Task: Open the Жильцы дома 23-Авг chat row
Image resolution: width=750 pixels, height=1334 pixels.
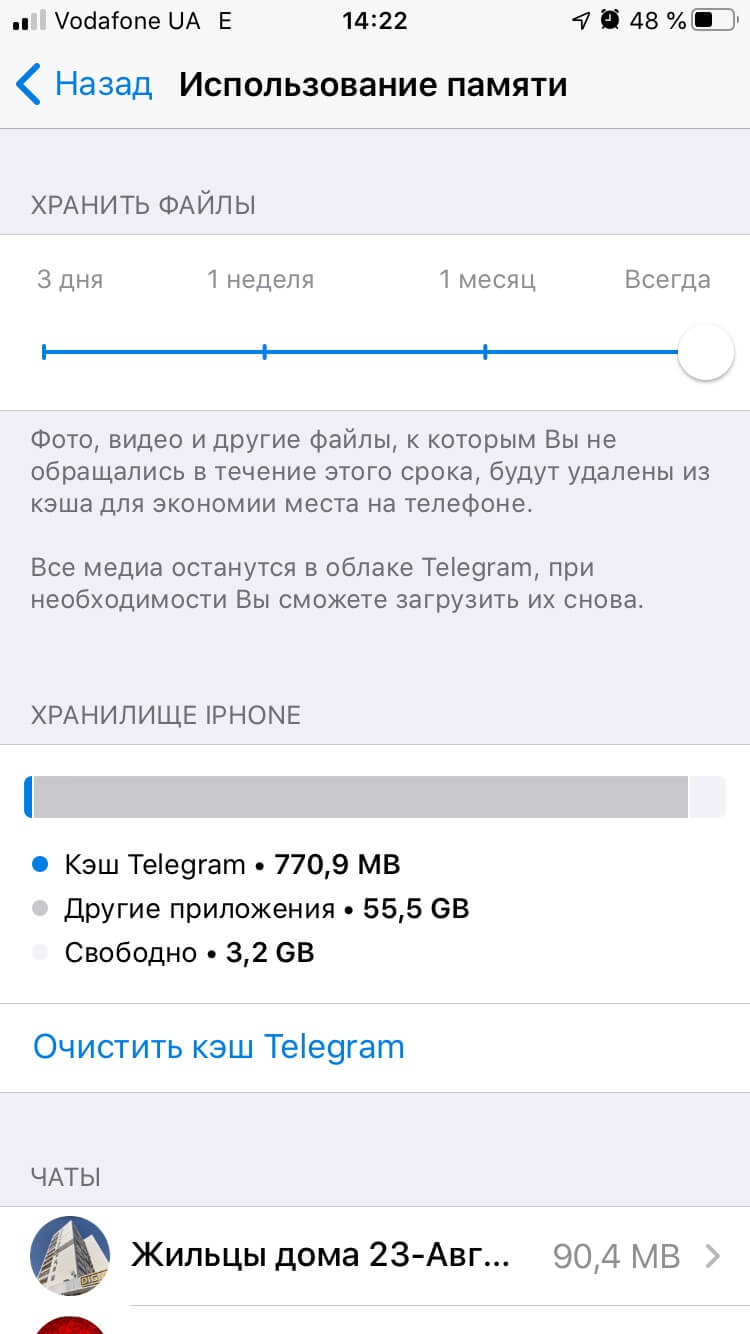Action: [375, 1256]
